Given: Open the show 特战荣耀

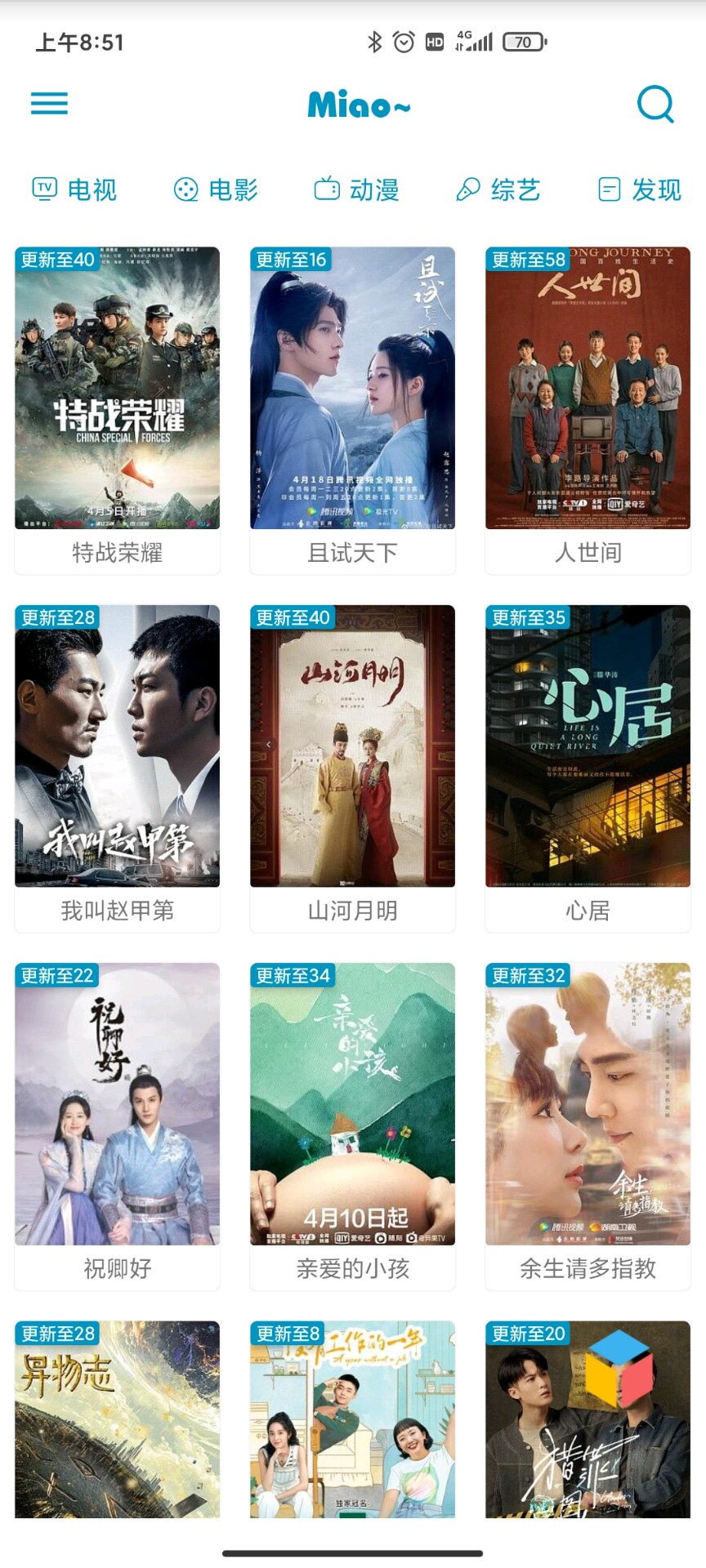Looking at the screenshot, I should 118,389.
